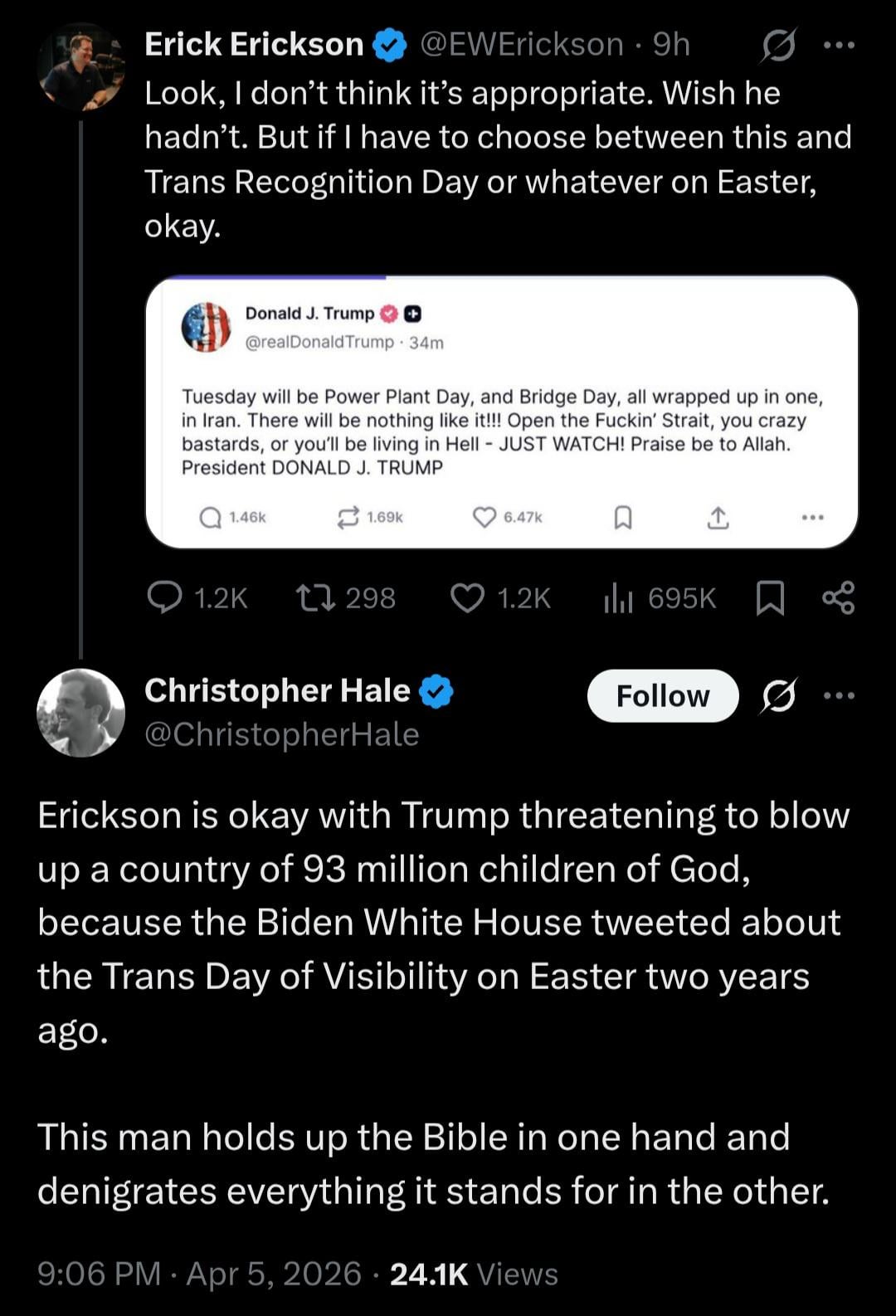Open the @ChristopherHale handle link
Viewport: 896px width, 1316px height.
[282, 734]
